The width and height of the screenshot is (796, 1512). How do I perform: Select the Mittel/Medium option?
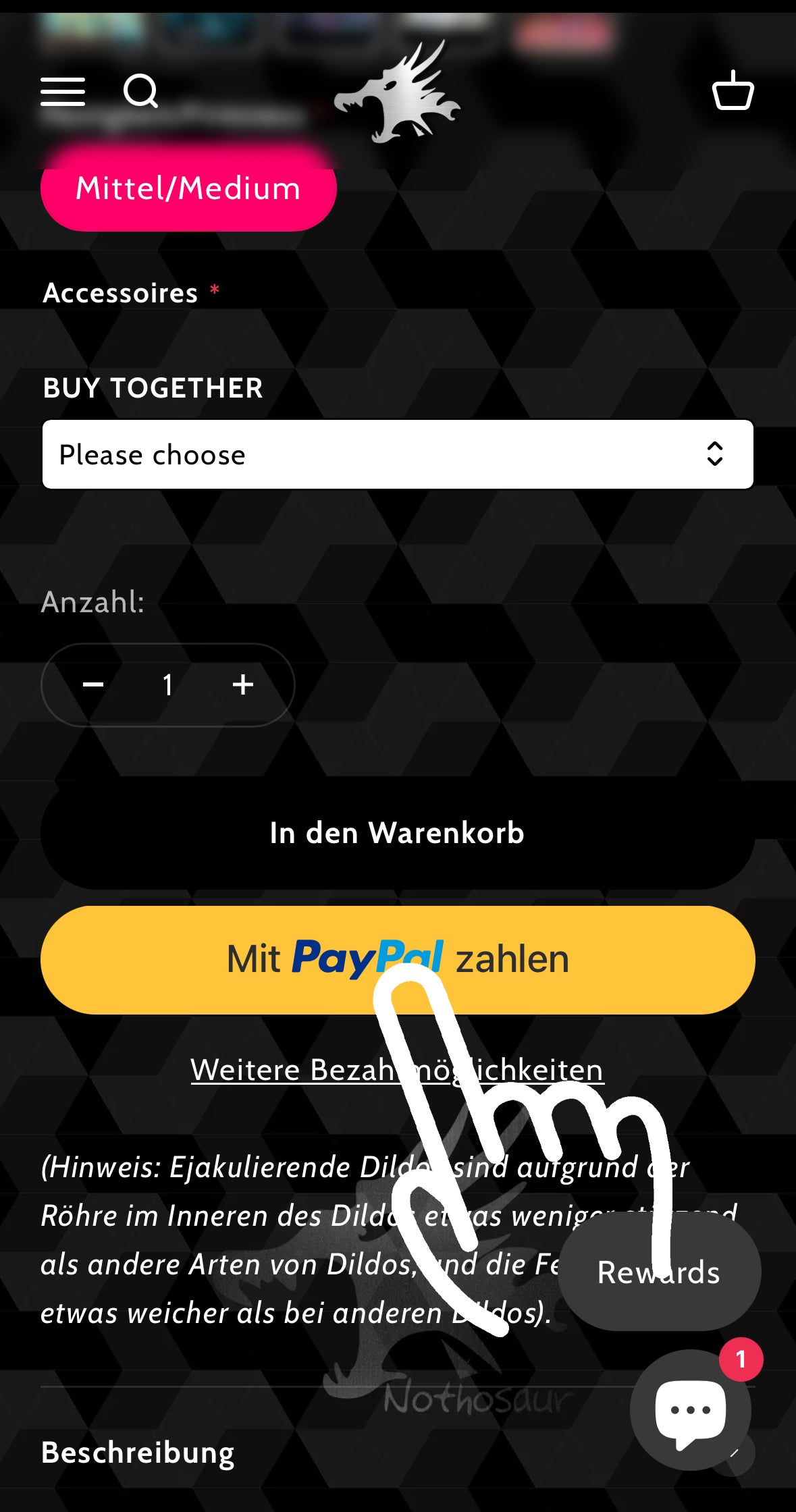pos(188,190)
